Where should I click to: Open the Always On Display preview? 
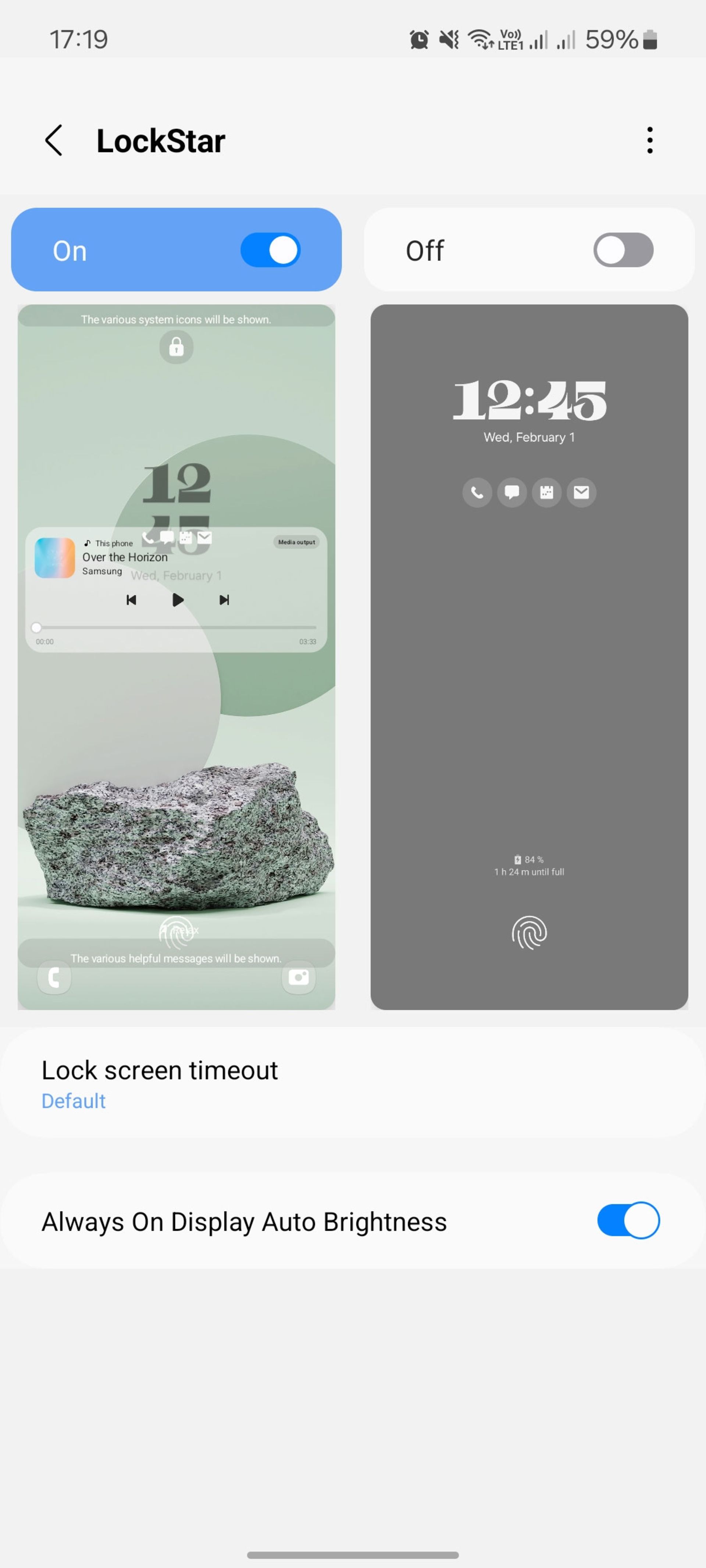click(x=529, y=657)
